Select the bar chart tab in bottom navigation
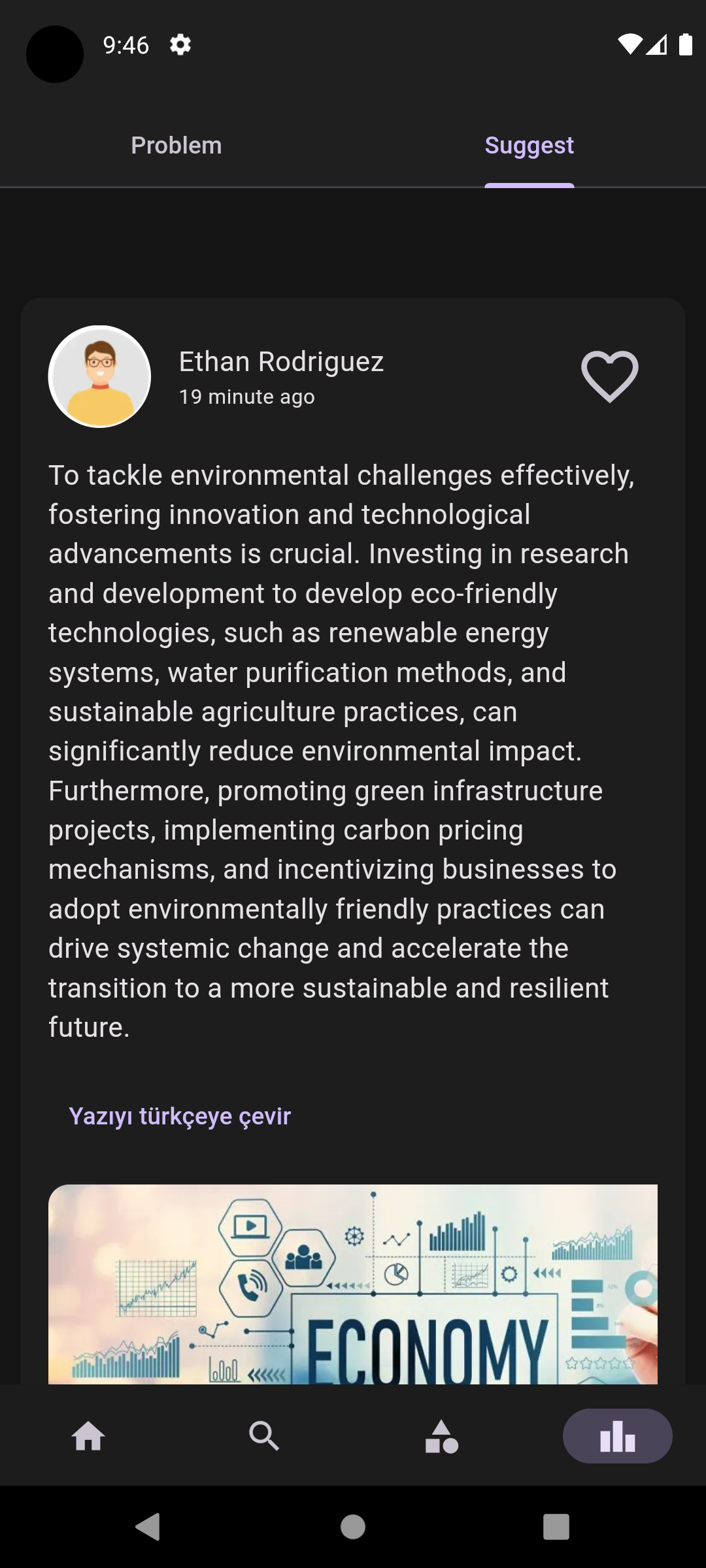Image resolution: width=706 pixels, height=1568 pixels. click(617, 1436)
